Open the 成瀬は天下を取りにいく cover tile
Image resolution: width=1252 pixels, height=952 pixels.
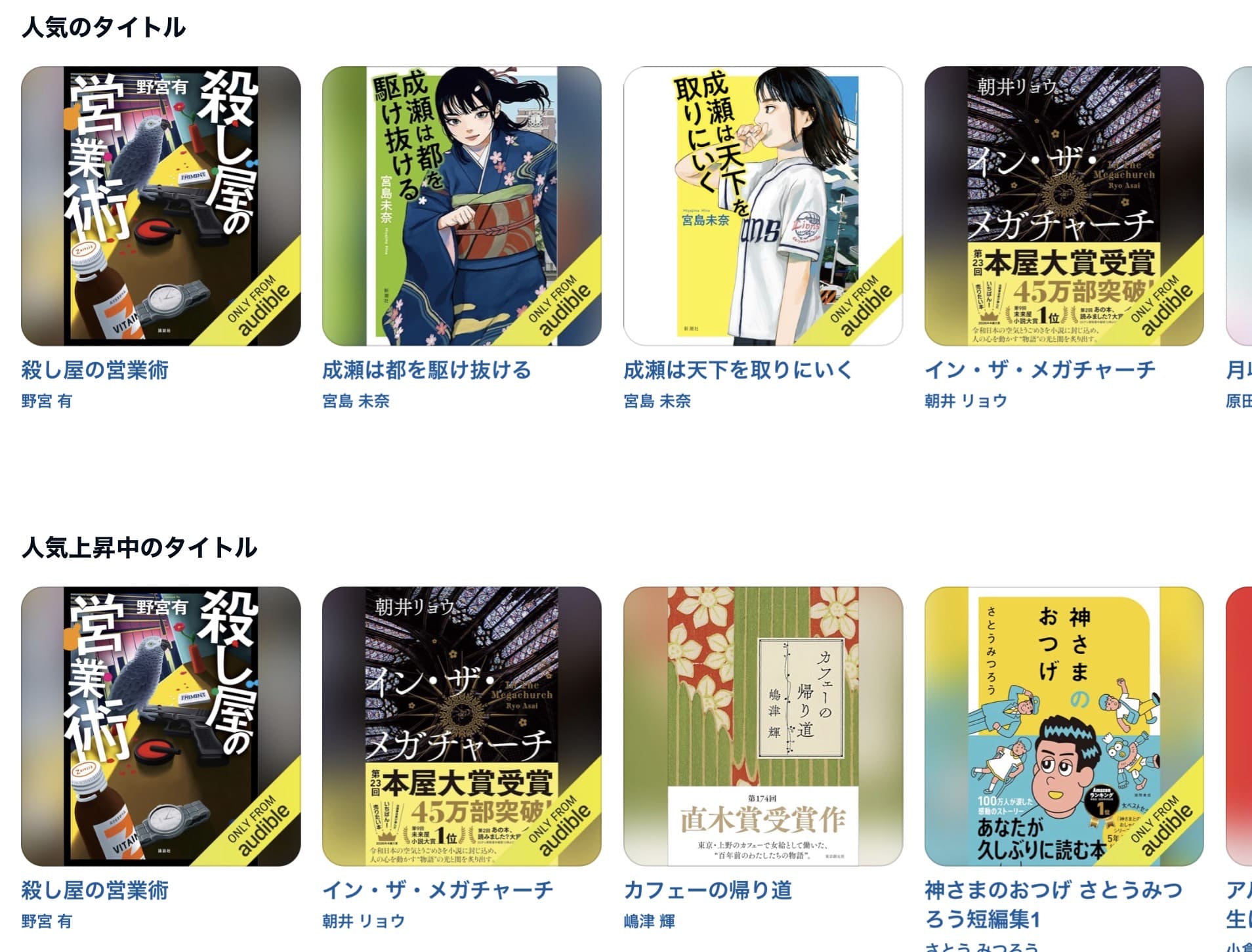click(x=762, y=206)
